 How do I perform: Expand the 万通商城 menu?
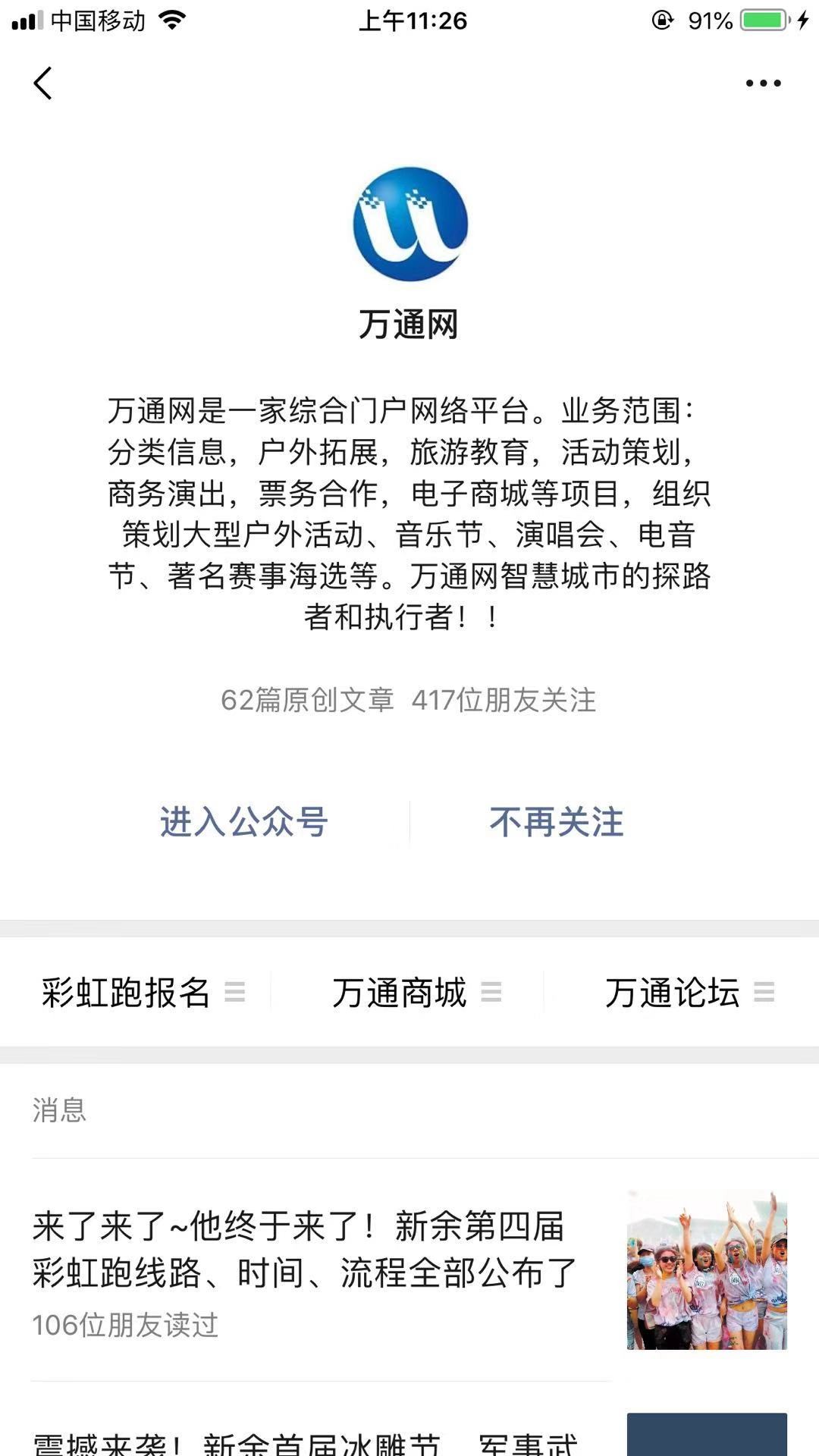pos(416,992)
